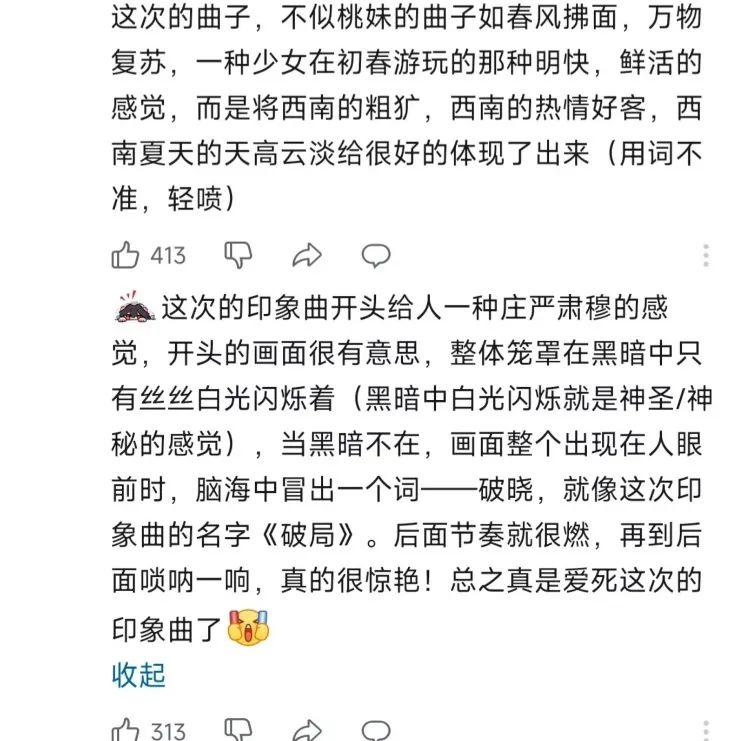This screenshot has height=741, width=744.
Task: Share the comment with 413 likes
Action: pos(307,256)
